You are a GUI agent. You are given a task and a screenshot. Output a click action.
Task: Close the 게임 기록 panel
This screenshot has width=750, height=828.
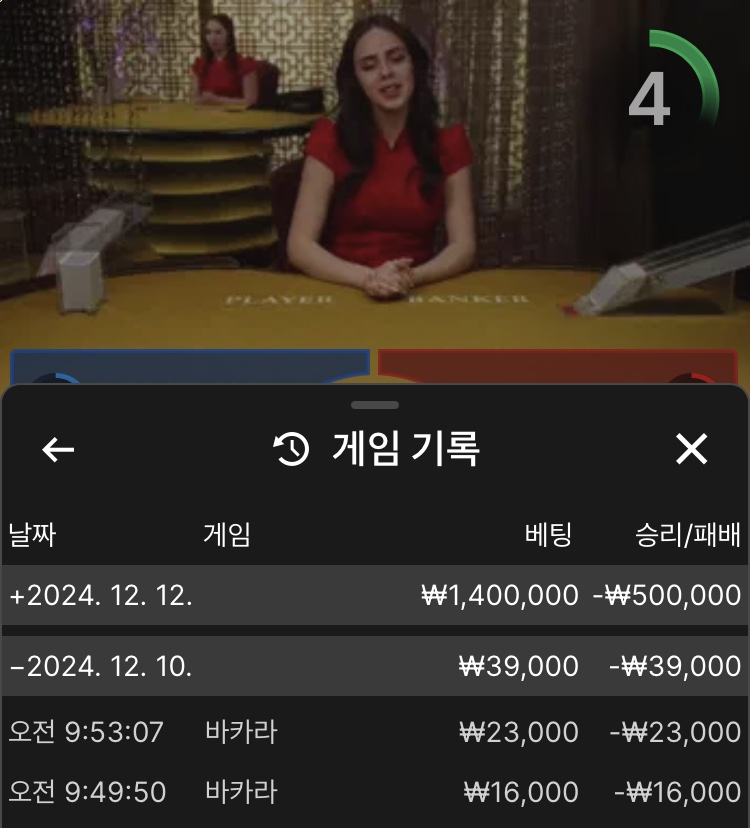click(x=691, y=450)
